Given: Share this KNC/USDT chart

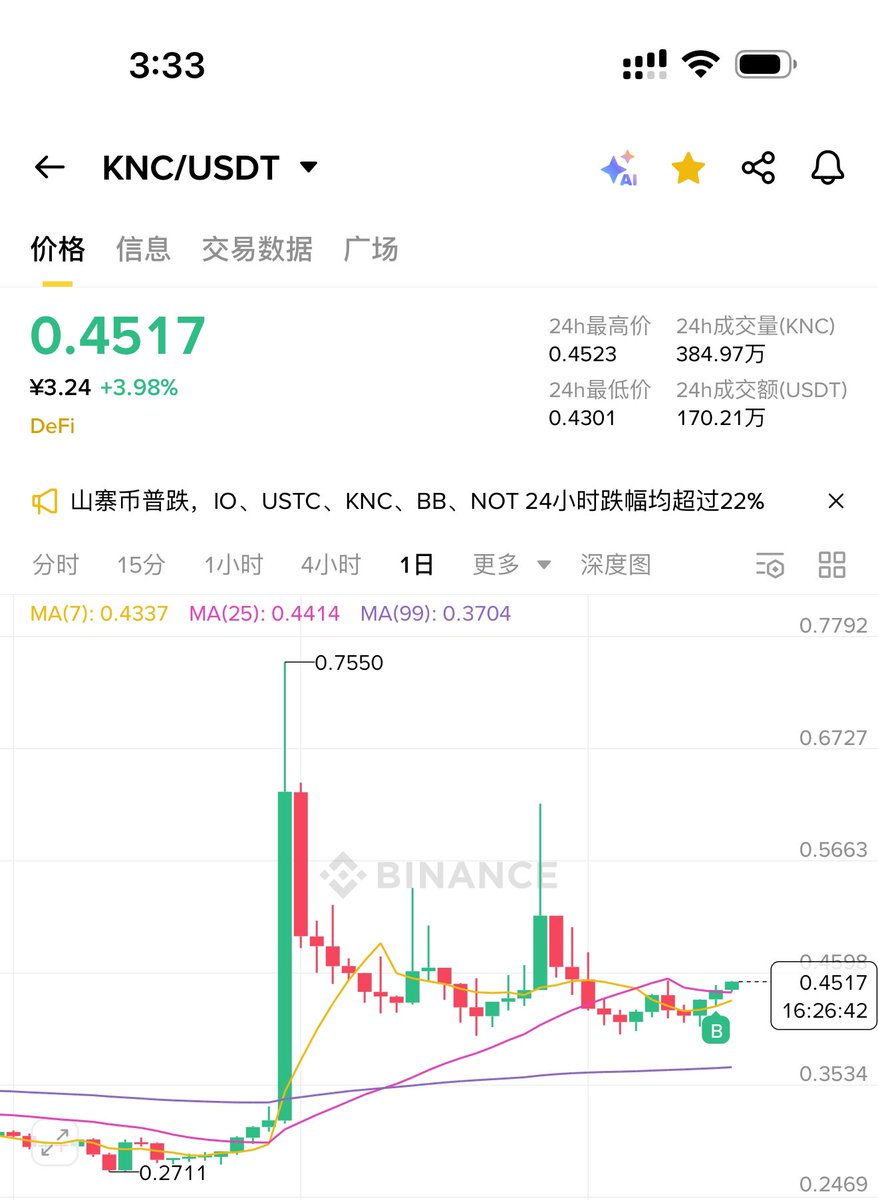Looking at the screenshot, I should [x=759, y=168].
